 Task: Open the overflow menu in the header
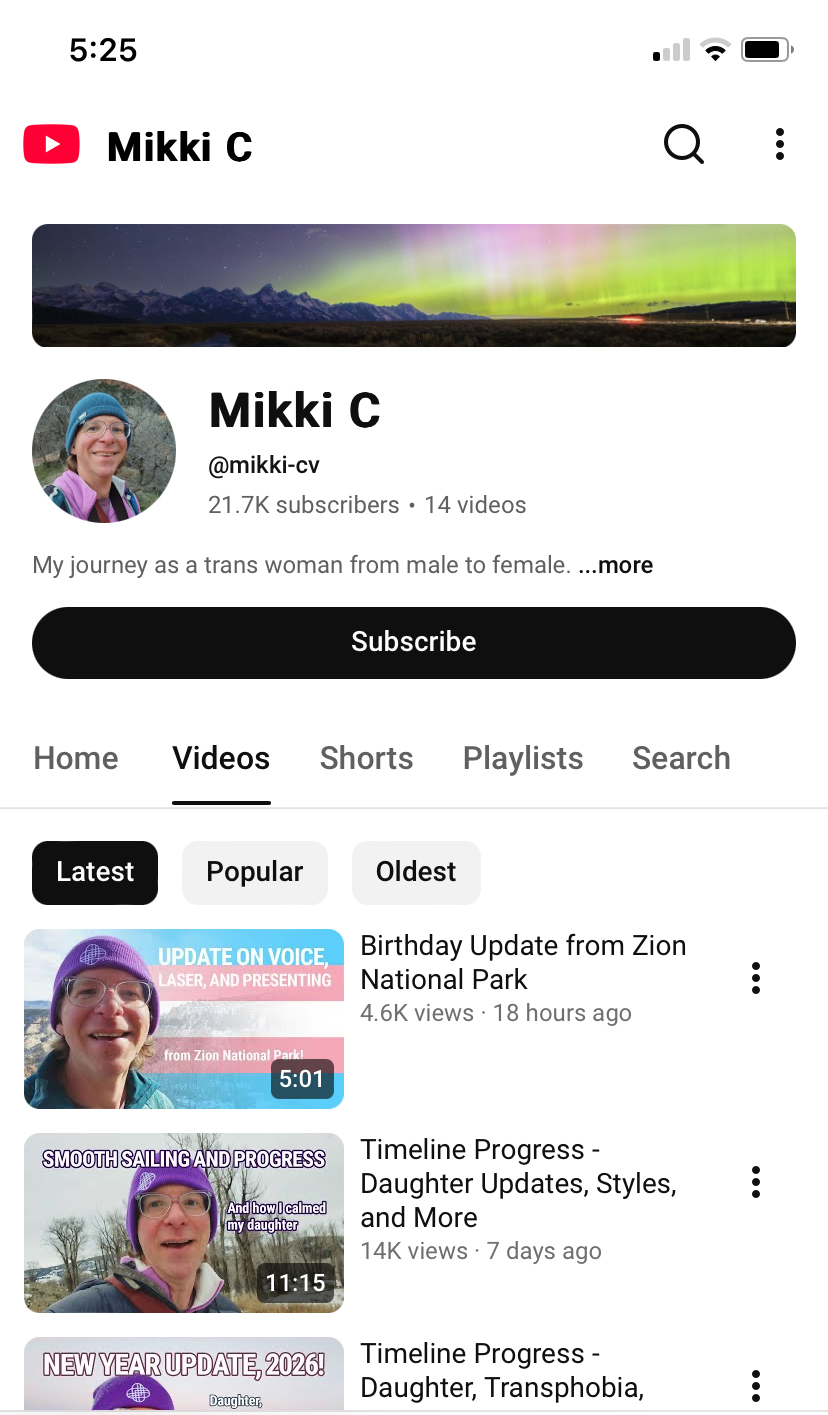[780, 145]
